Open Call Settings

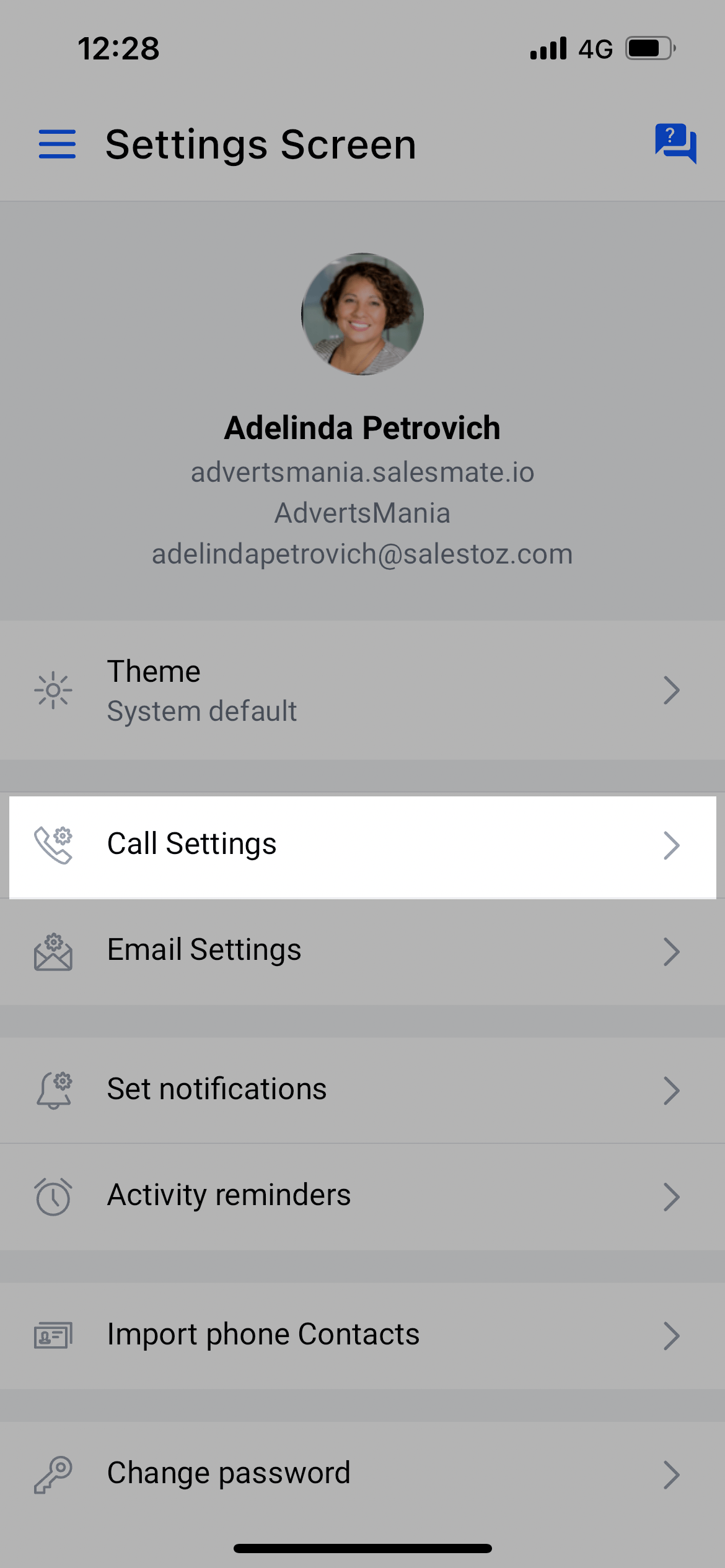point(362,846)
